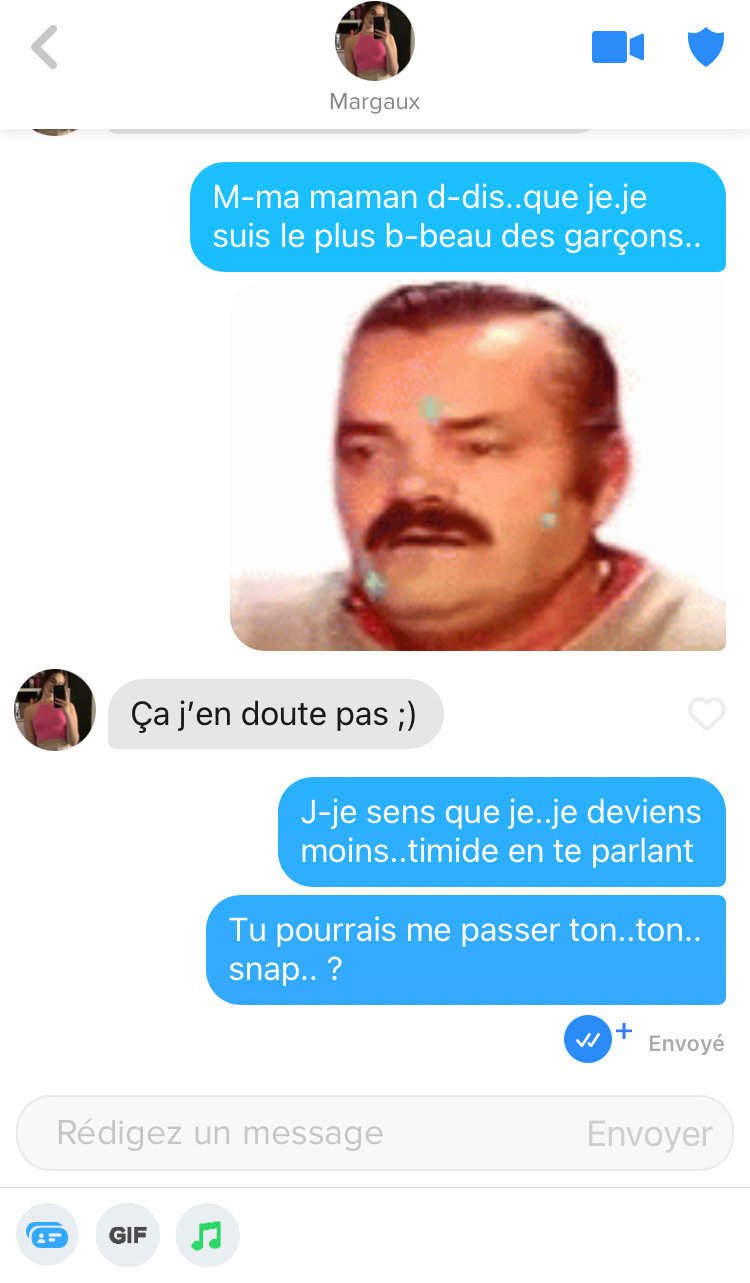Share a song with the music icon
Viewport: 750px width, 1283px height.
click(207, 1235)
